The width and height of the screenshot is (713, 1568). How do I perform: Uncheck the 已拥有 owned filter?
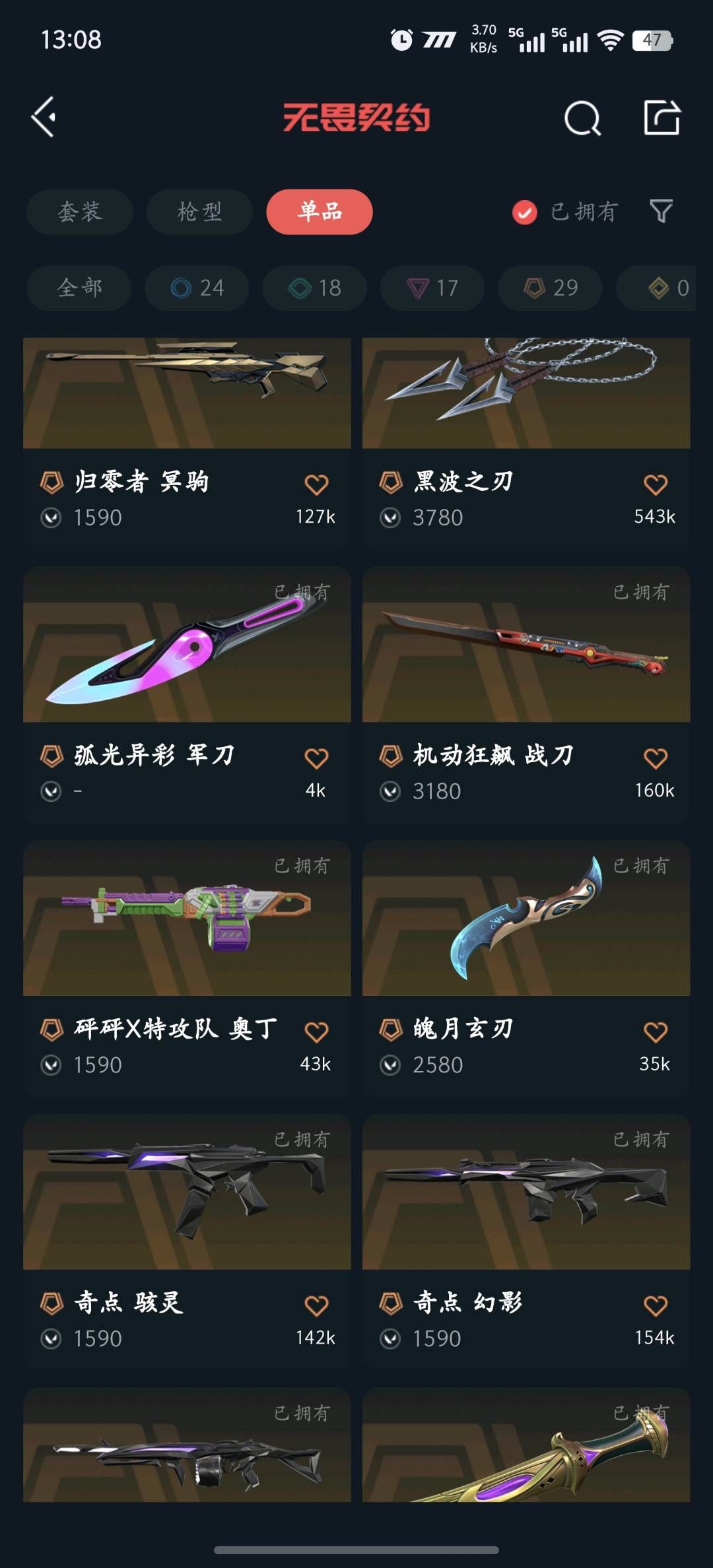point(525,212)
